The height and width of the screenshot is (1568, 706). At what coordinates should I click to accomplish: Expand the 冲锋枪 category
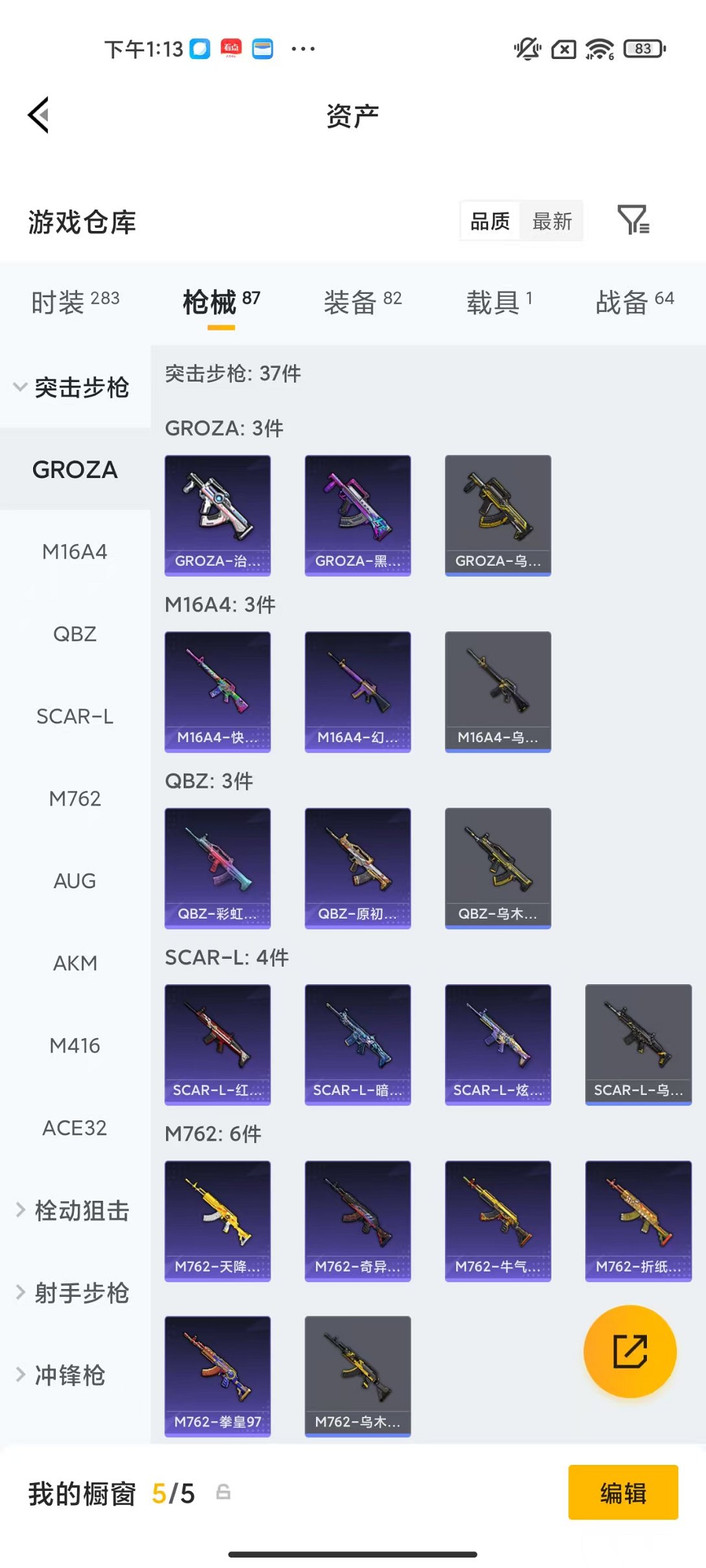click(x=62, y=1375)
